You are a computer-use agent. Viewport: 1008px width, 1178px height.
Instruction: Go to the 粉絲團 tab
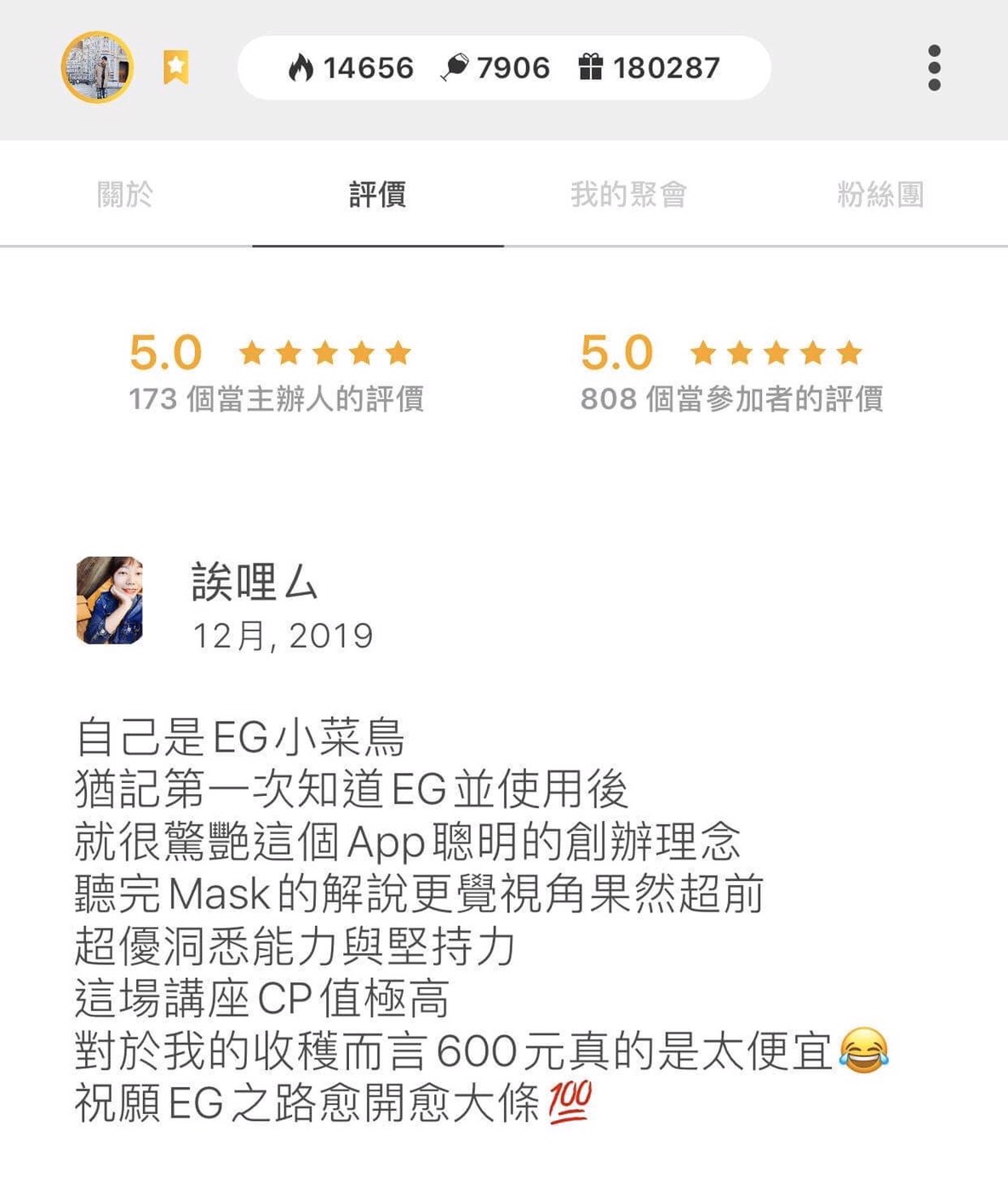tap(880, 195)
